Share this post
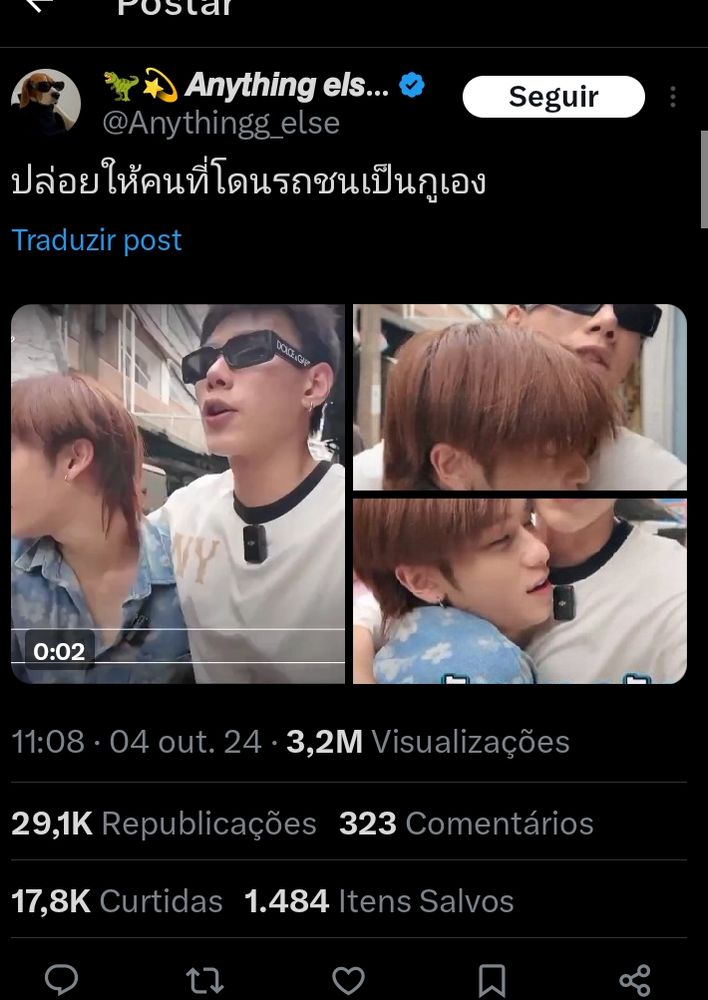 (x=635, y=980)
